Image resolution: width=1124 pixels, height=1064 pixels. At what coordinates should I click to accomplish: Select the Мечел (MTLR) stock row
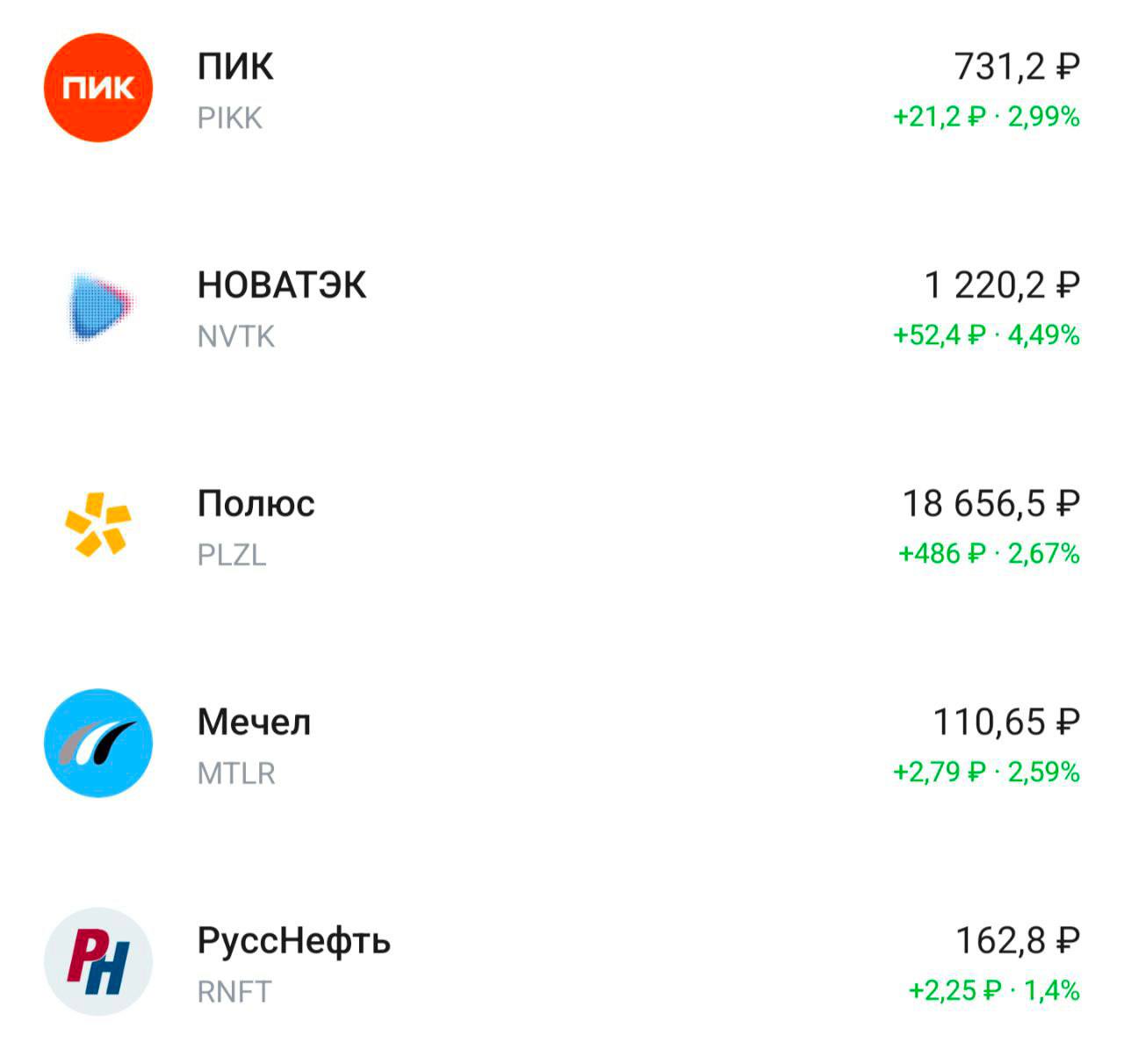point(562,744)
